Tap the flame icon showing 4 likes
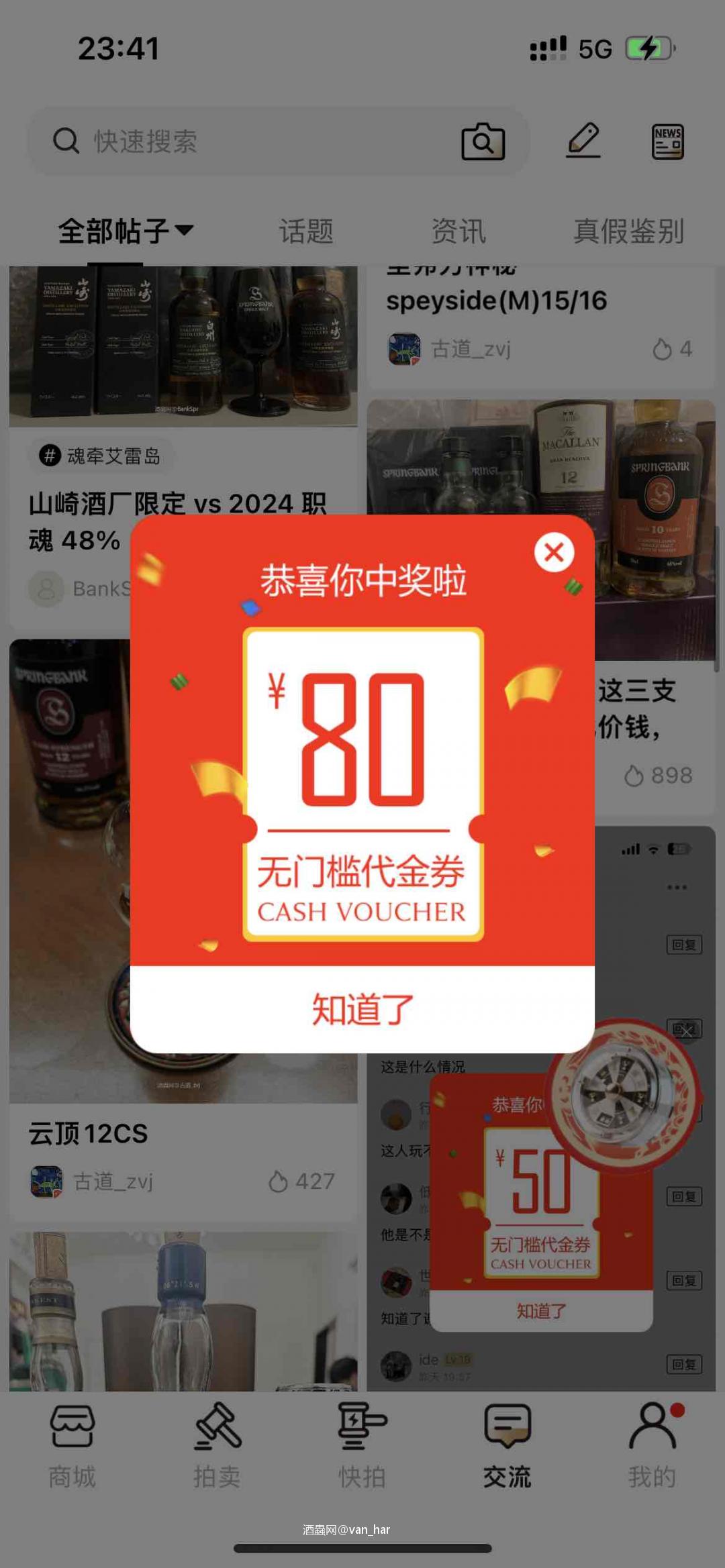Viewport: 725px width, 1568px height. (x=662, y=350)
